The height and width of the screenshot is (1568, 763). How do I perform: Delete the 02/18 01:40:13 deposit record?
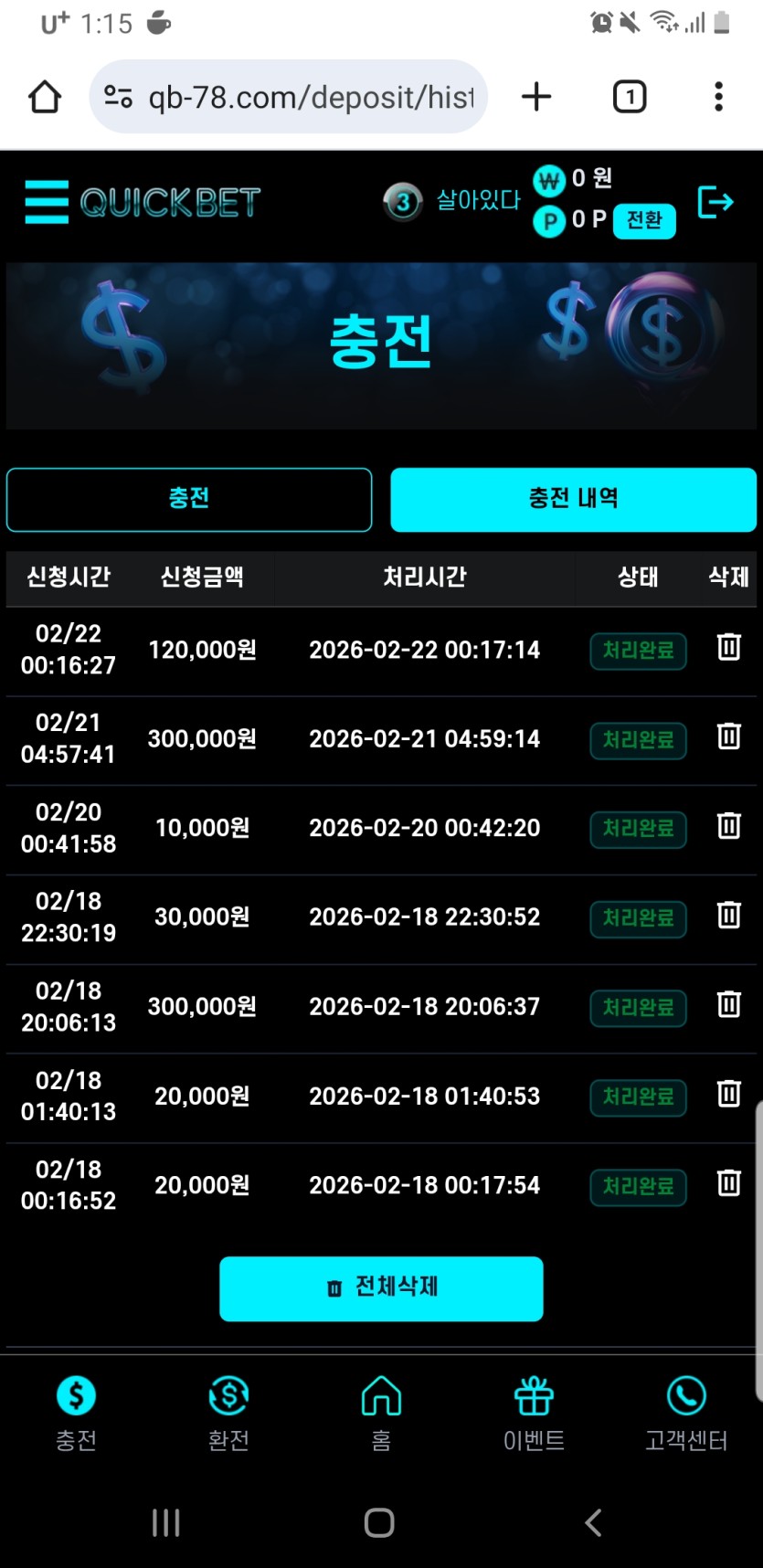728,1094
